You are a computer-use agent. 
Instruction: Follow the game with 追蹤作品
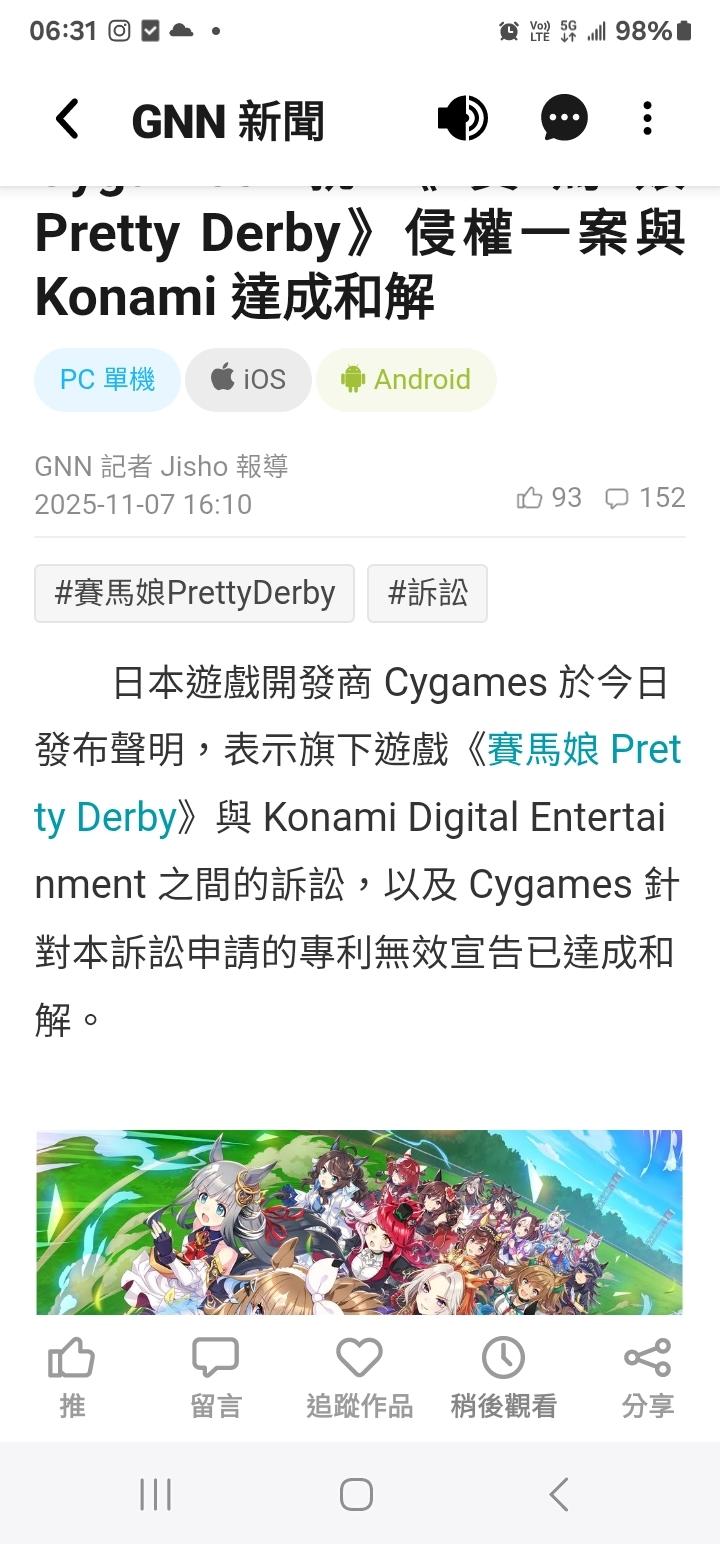pyautogui.click(x=359, y=1378)
